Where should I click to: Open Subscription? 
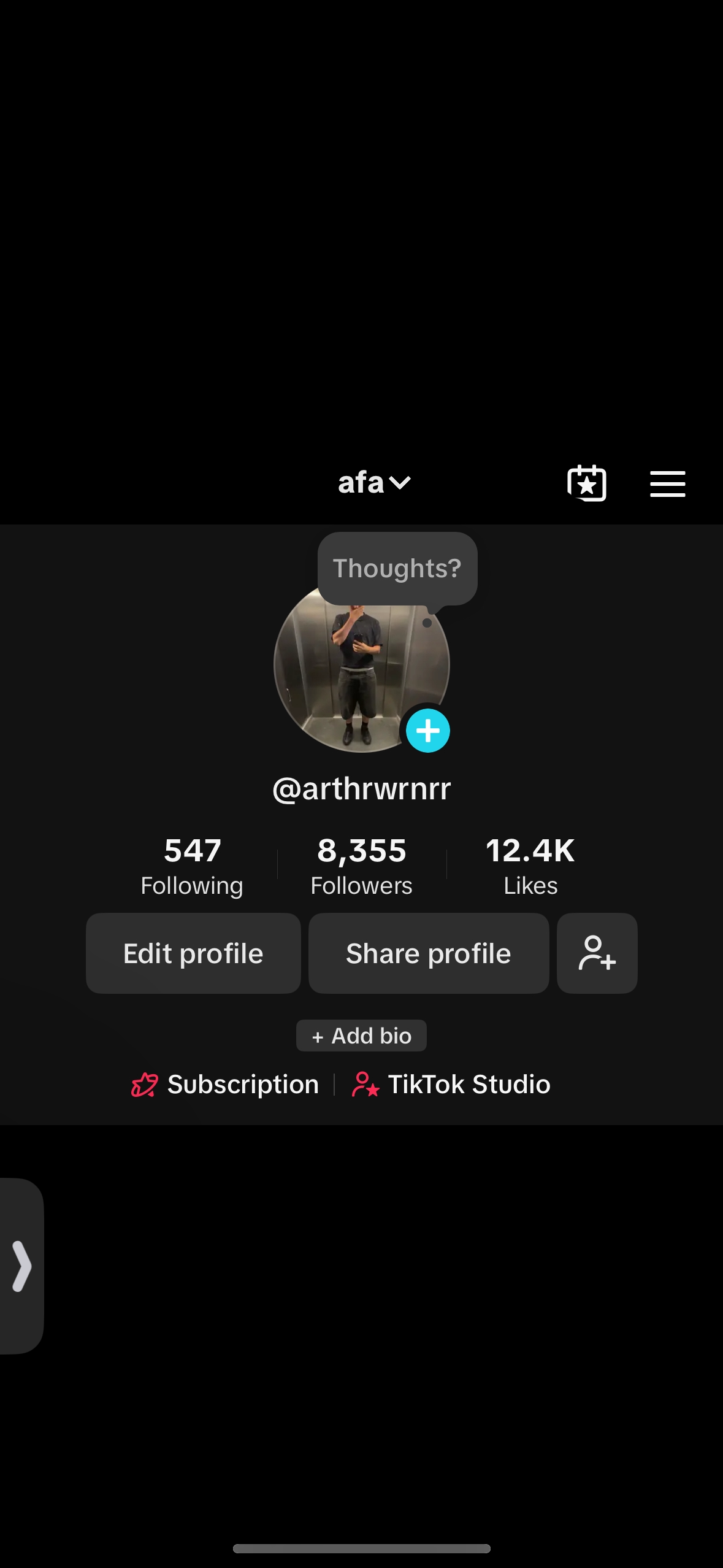point(226,1085)
